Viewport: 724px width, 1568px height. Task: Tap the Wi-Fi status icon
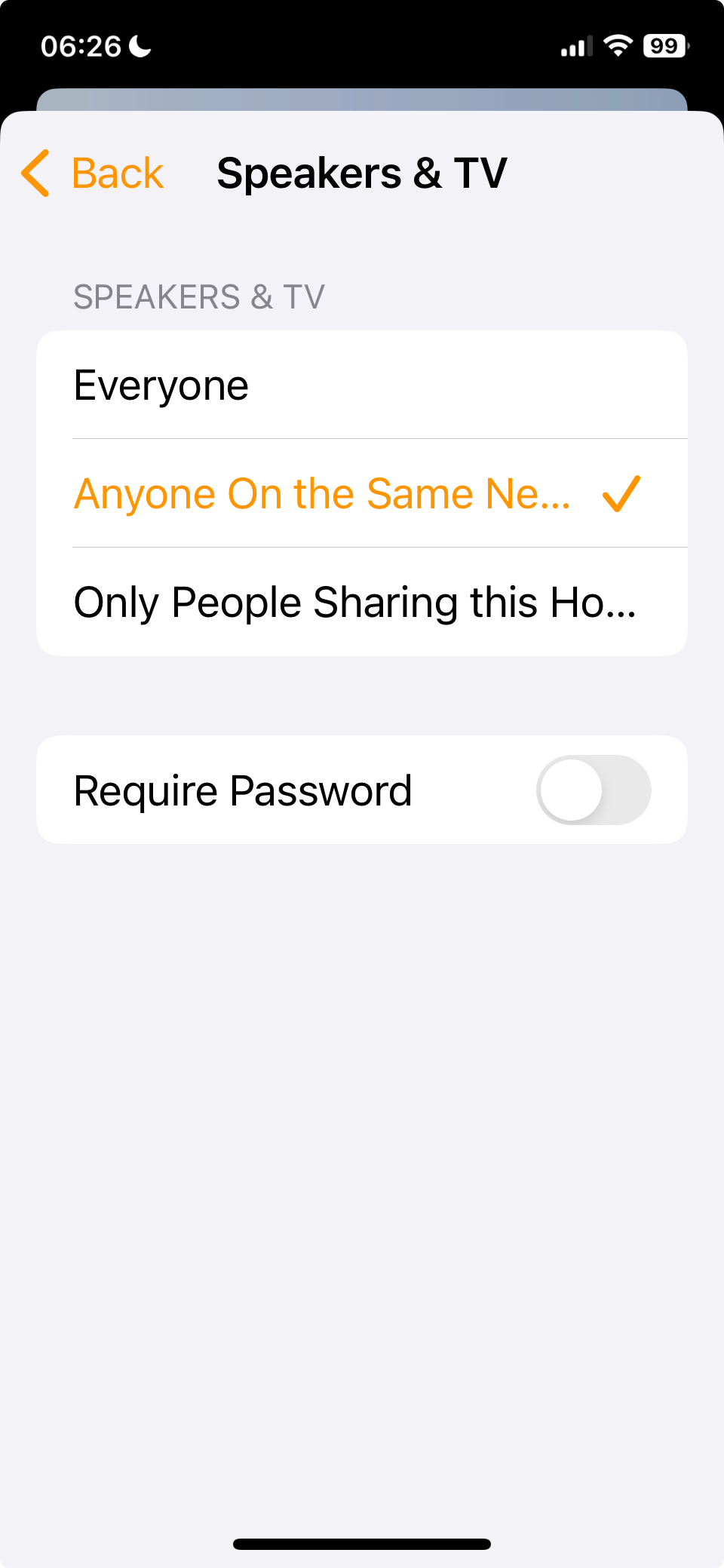pyautogui.click(x=618, y=45)
